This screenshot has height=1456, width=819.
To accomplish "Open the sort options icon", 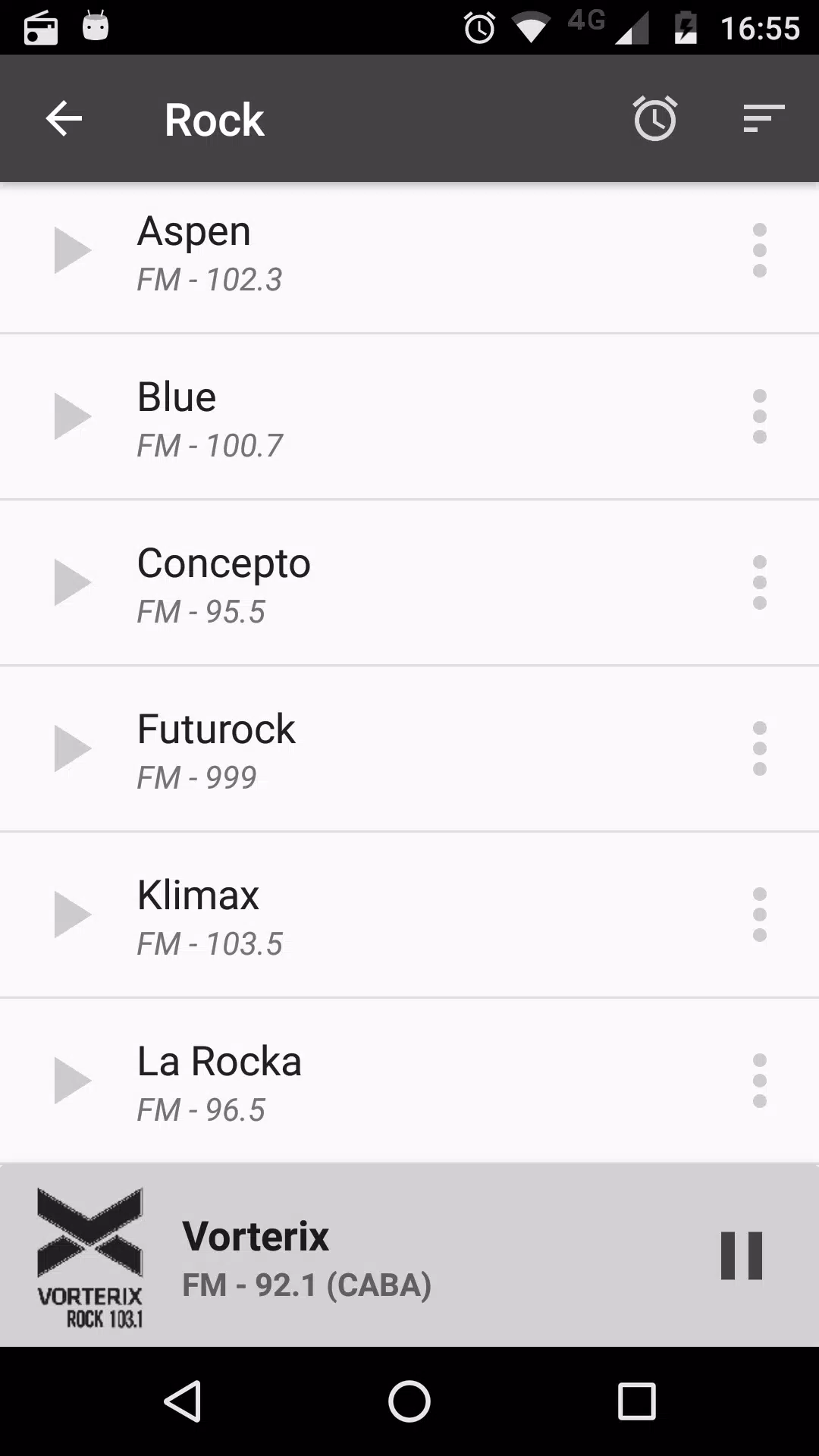I will pyautogui.click(x=763, y=119).
